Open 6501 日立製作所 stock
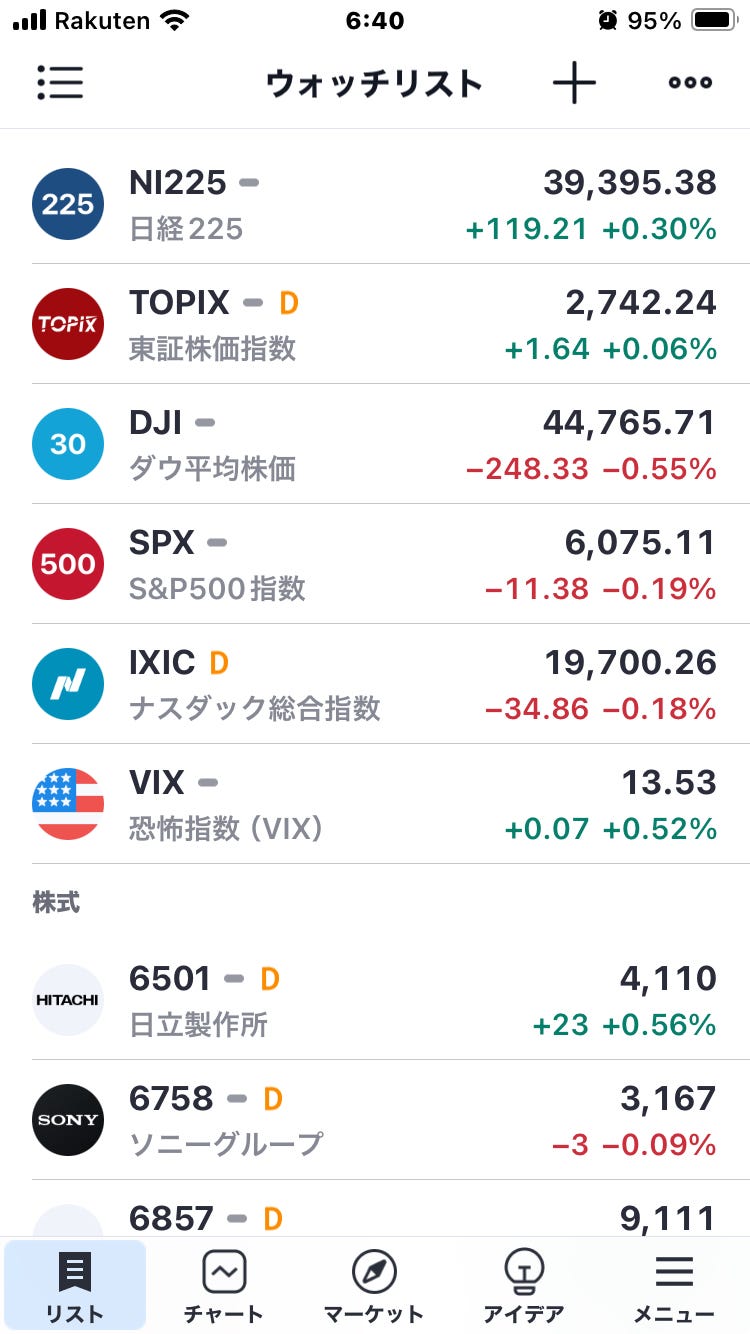The width and height of the screenshot is (750, 1334). tap(375, 1000)
